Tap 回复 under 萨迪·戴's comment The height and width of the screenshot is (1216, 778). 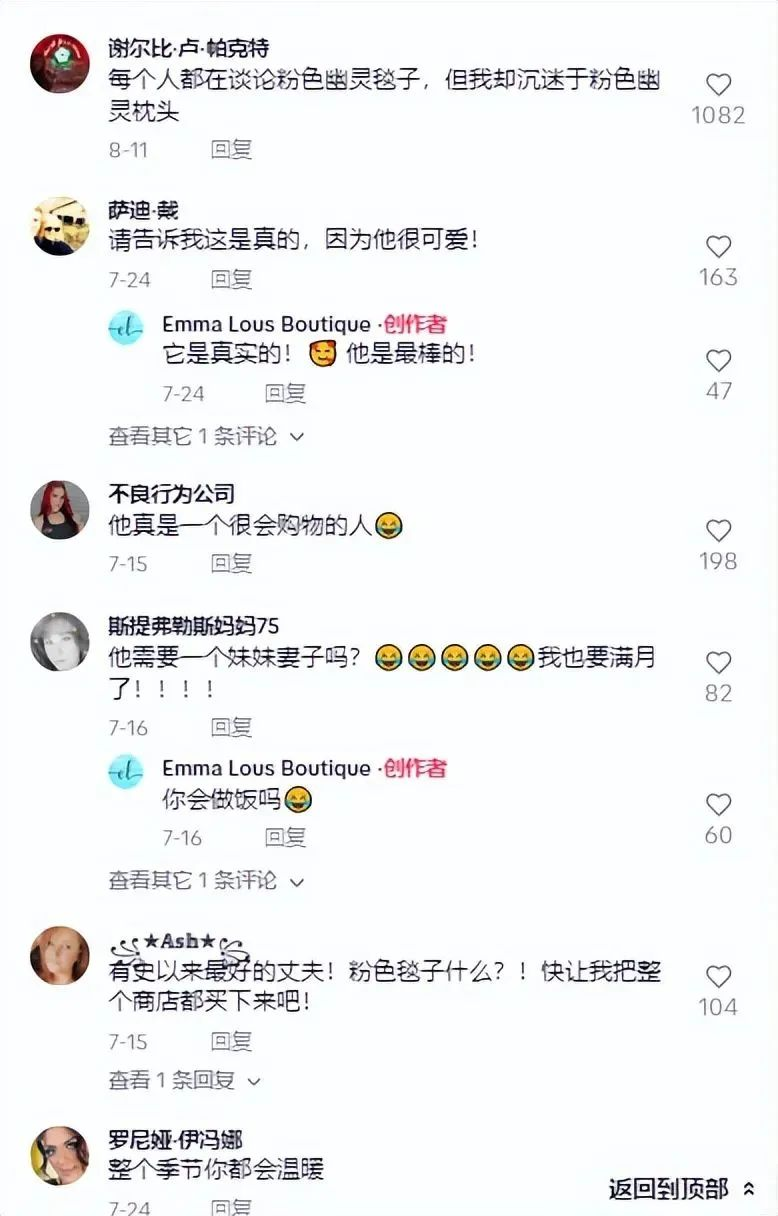pos(231,279)
